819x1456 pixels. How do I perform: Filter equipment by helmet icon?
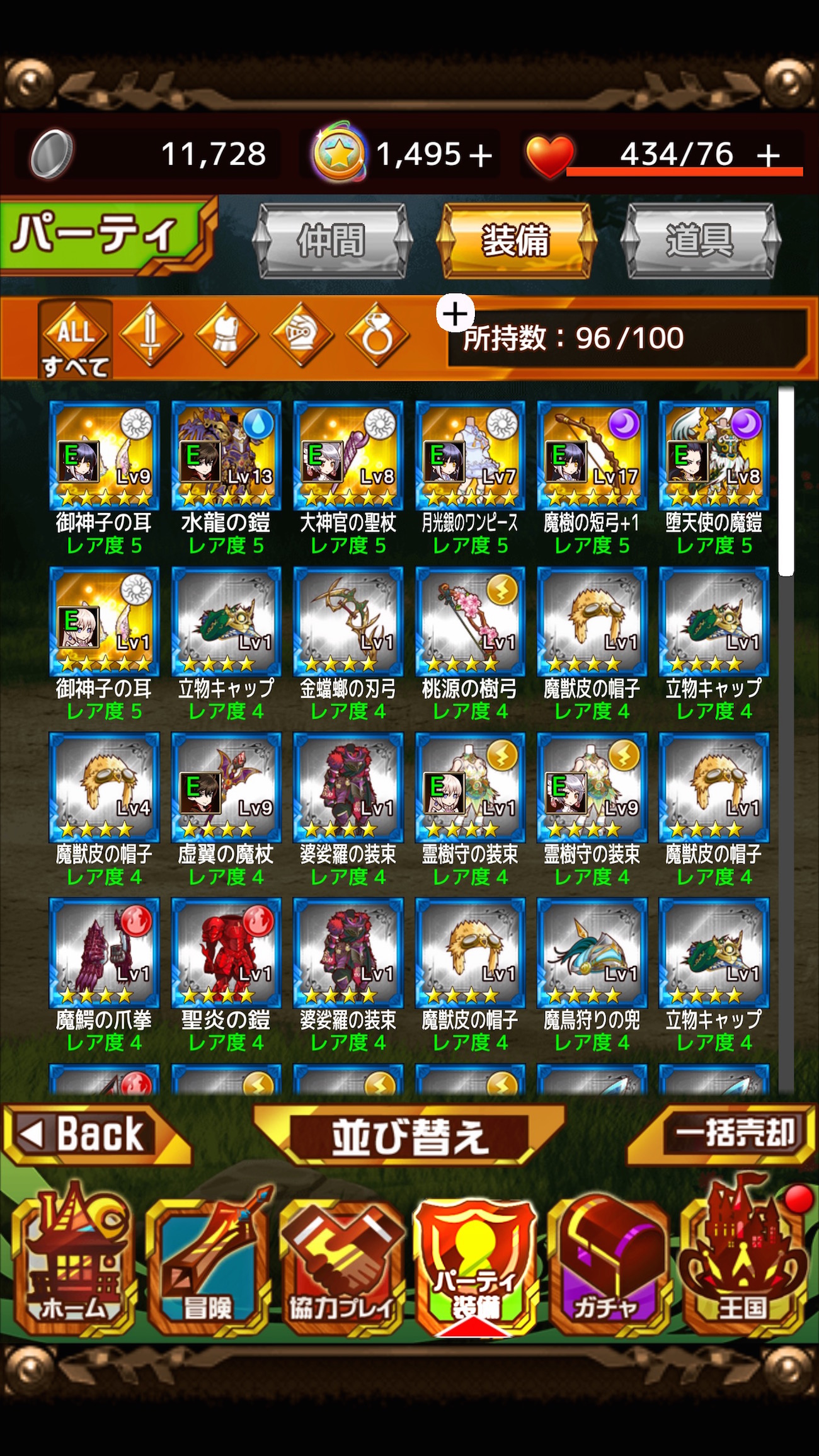[x=301, y=335]
